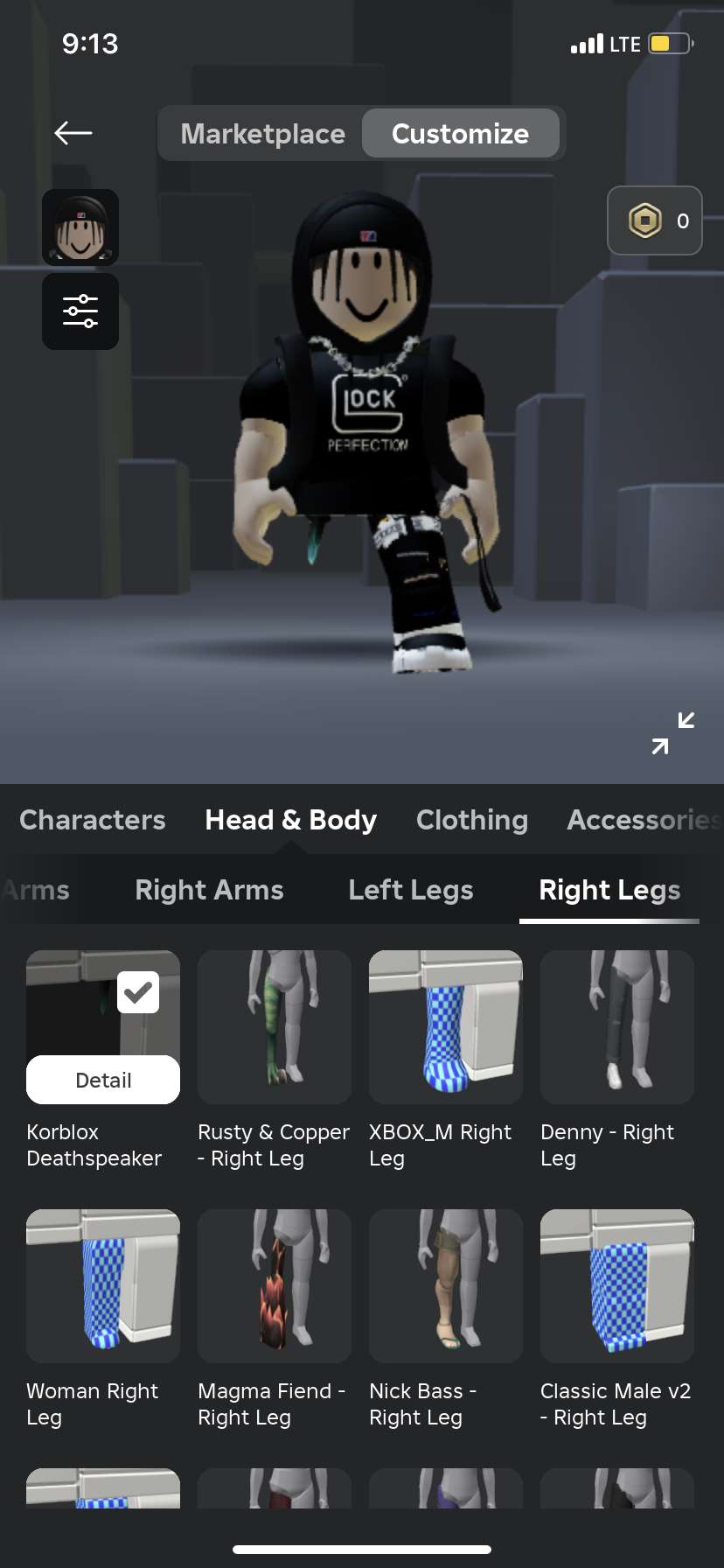Switch to the Marketplace tab
Viewport: 724px width, 1568px height.
pyautogui.click(x=262, y=134)
